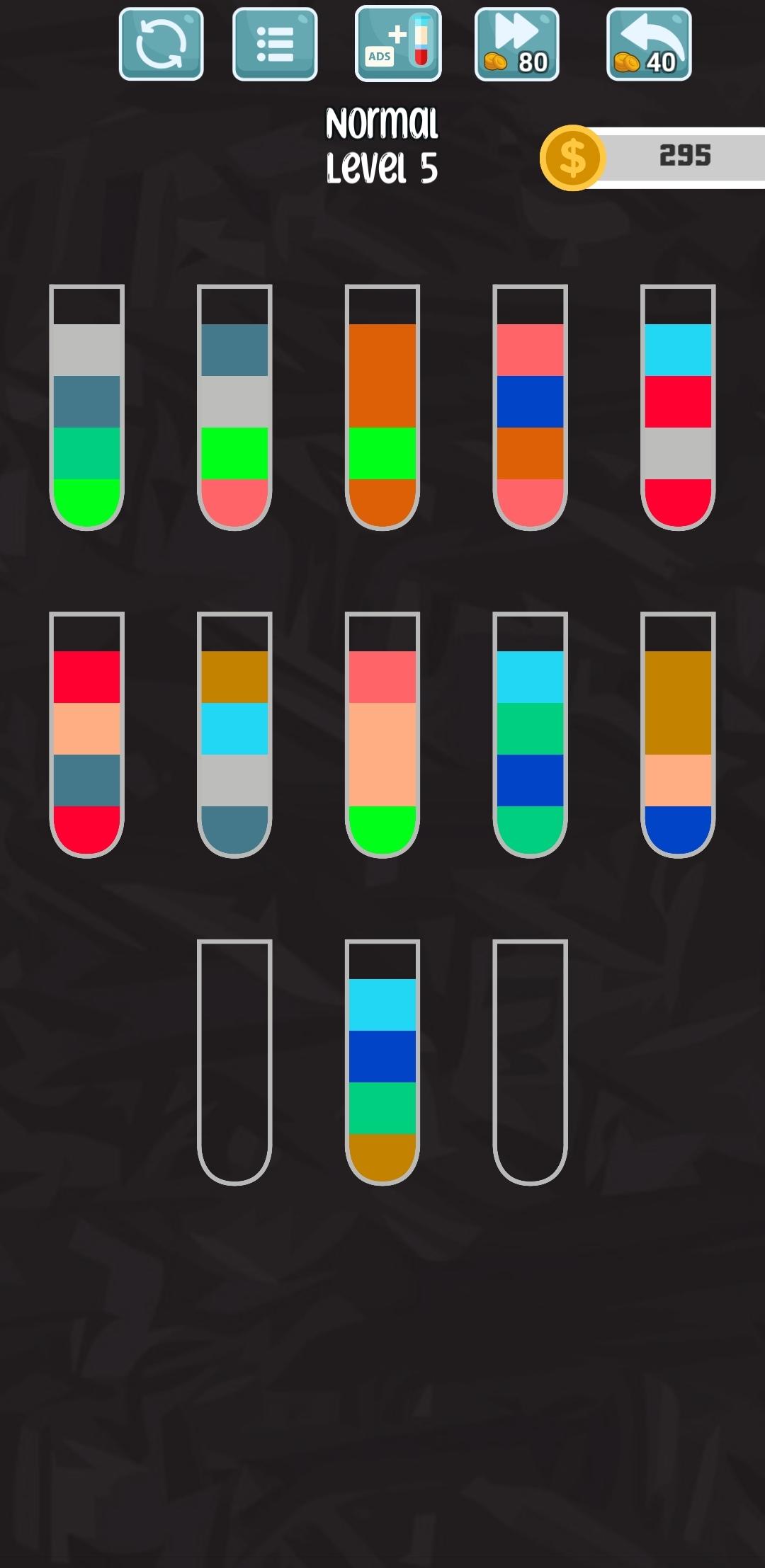
Task: Tap the tube with pink at top and bottom
Action: pos(530,408)
